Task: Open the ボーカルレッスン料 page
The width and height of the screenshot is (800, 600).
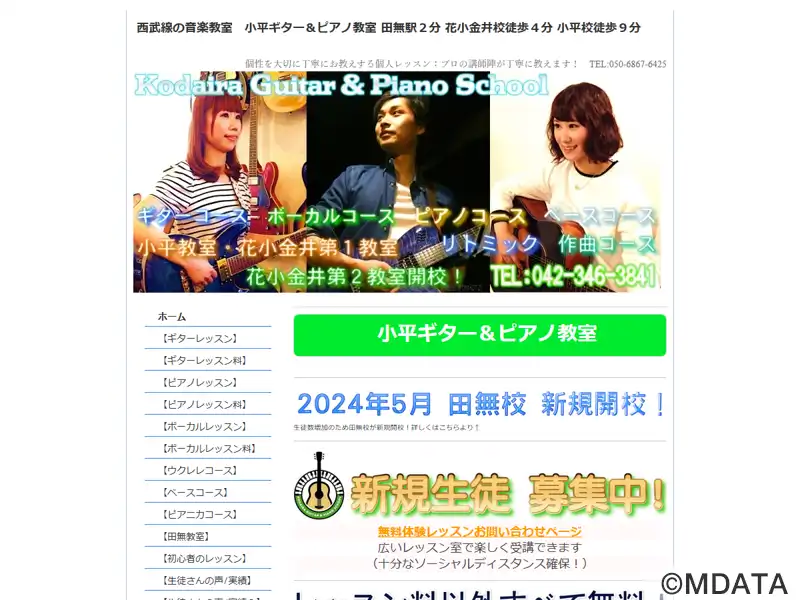Action: coord(207,448)
